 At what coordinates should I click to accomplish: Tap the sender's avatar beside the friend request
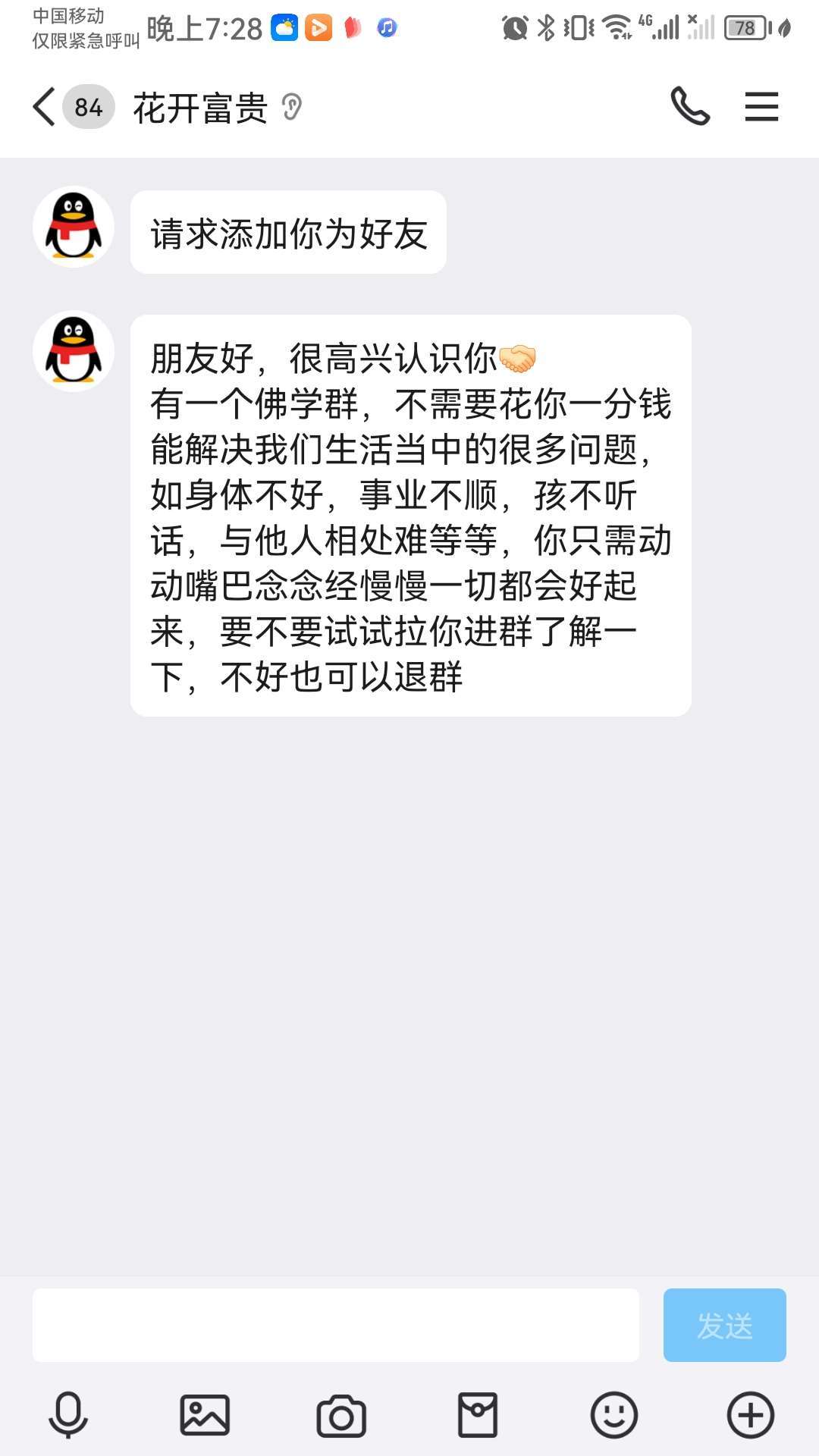(x=74, y=227)
